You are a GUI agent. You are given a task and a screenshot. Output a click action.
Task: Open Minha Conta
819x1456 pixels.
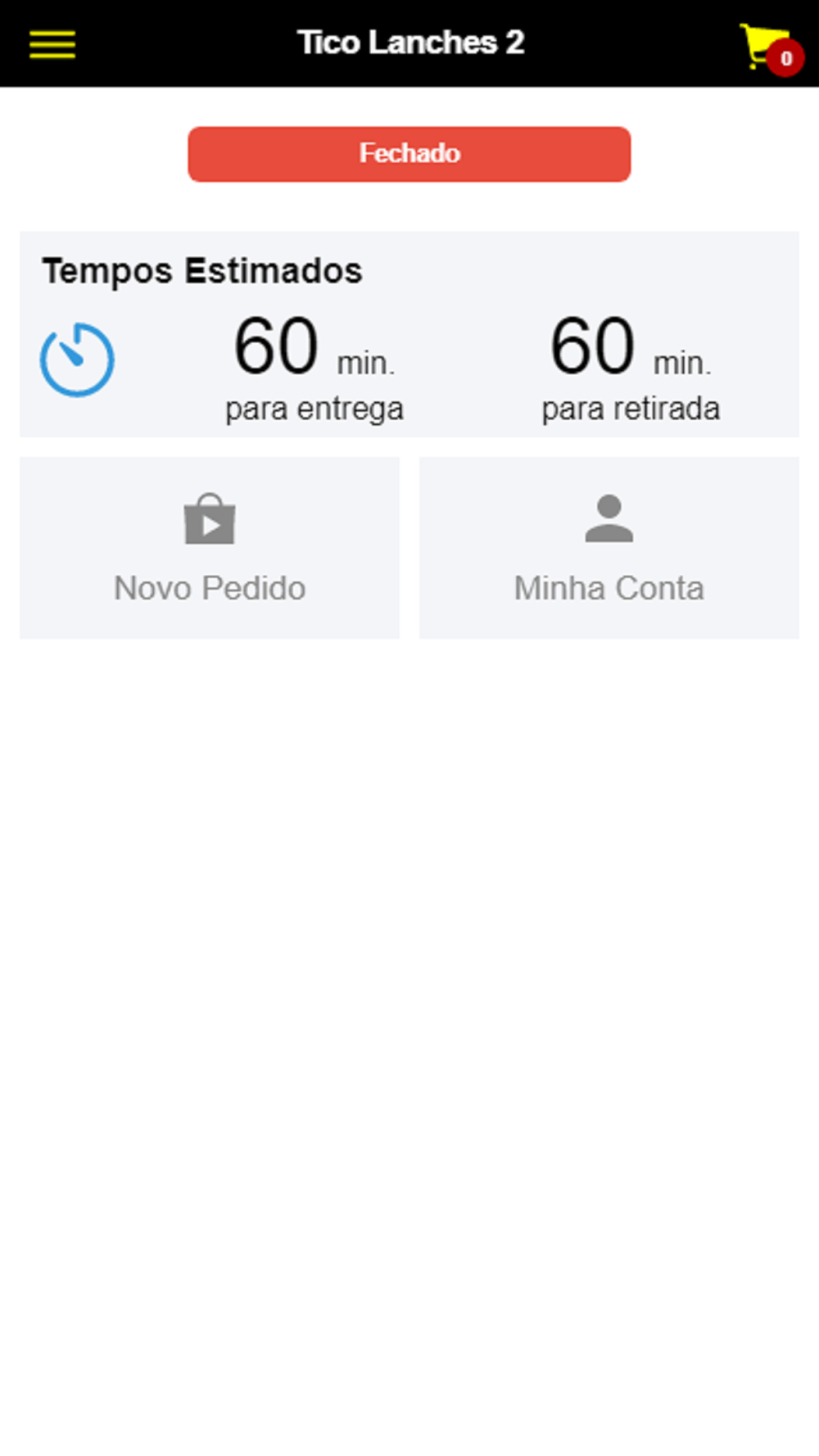609,548
